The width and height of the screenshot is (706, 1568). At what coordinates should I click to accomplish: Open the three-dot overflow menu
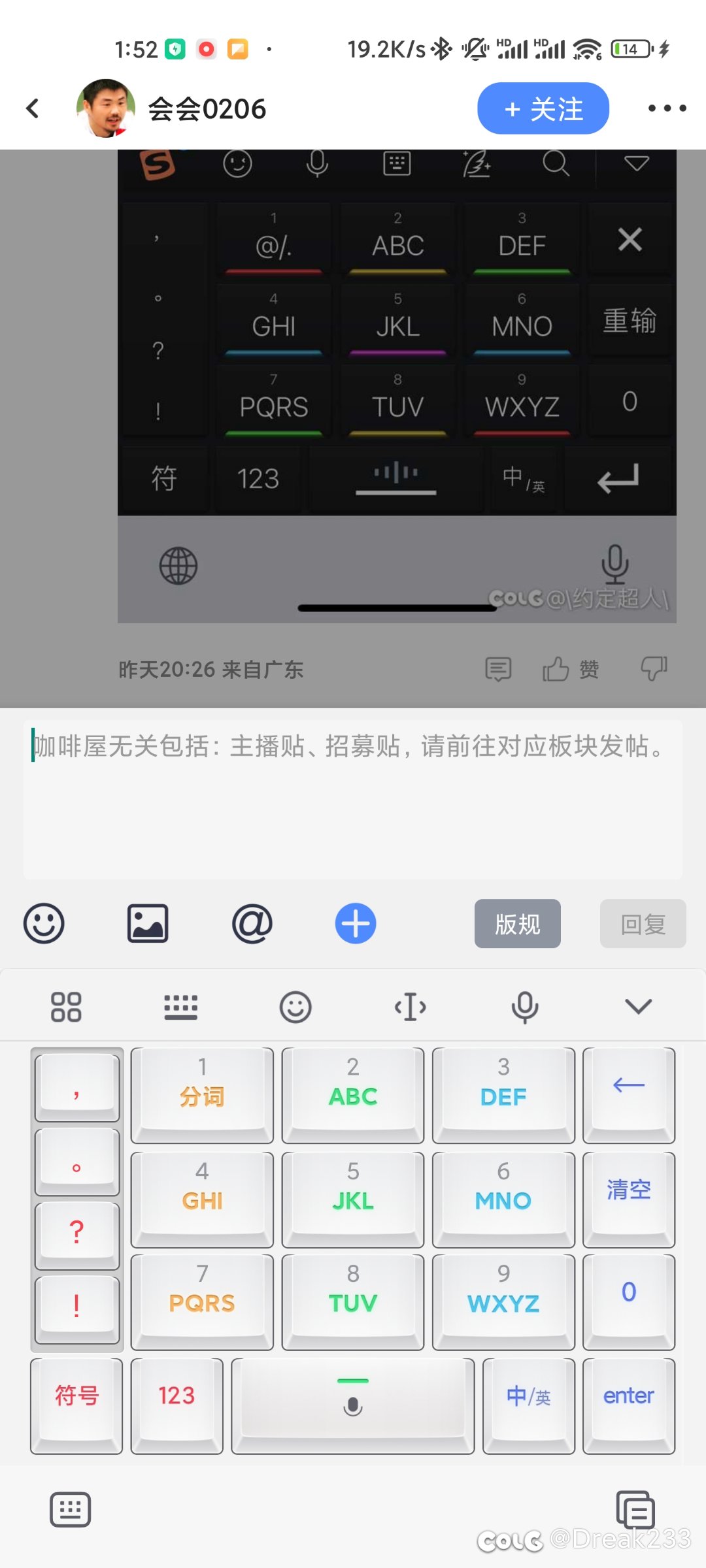667,108
